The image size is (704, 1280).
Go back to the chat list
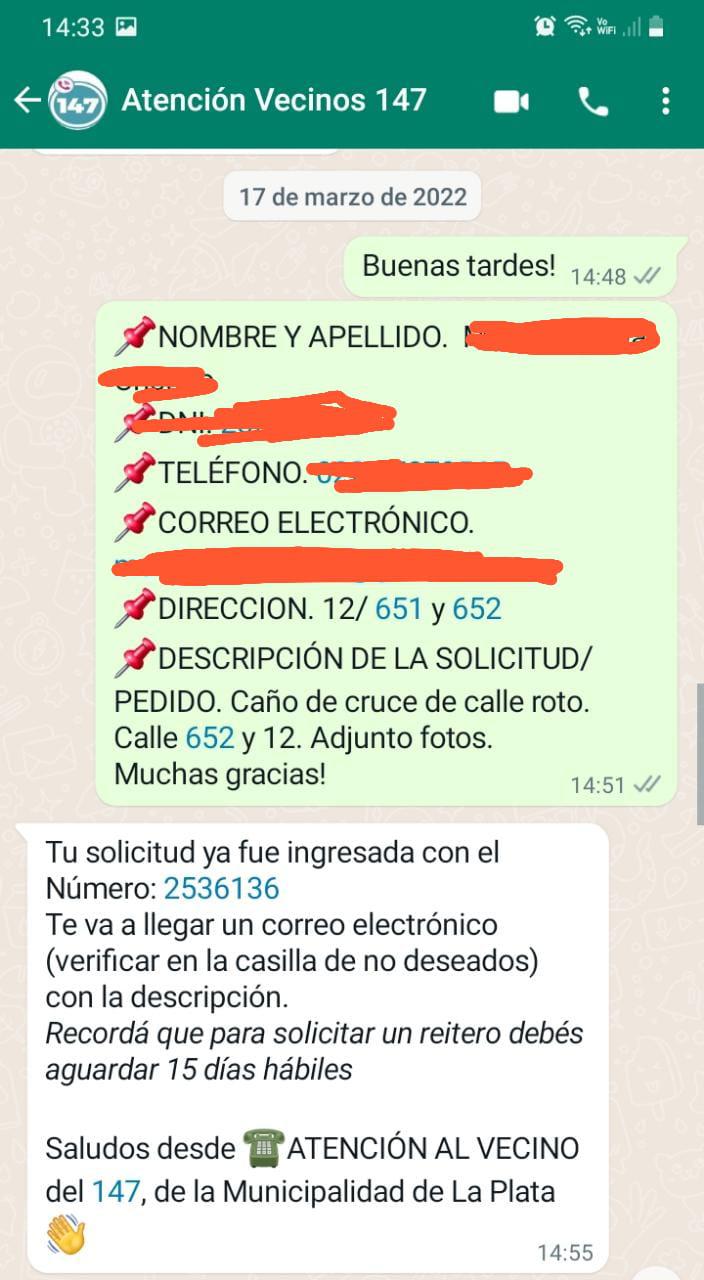pos(27,100)
